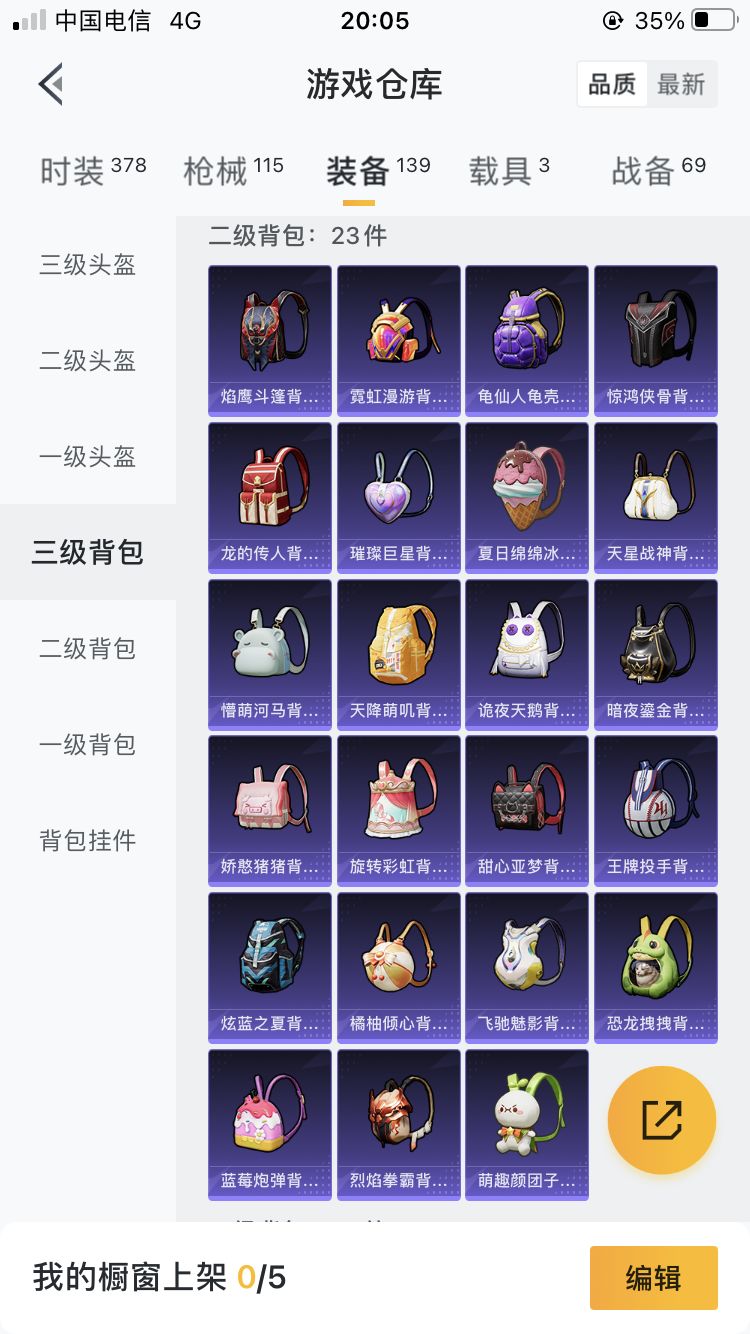
Task: Jump to 一级背包 category
Action: pyautogui.click(x=88, y=745)
